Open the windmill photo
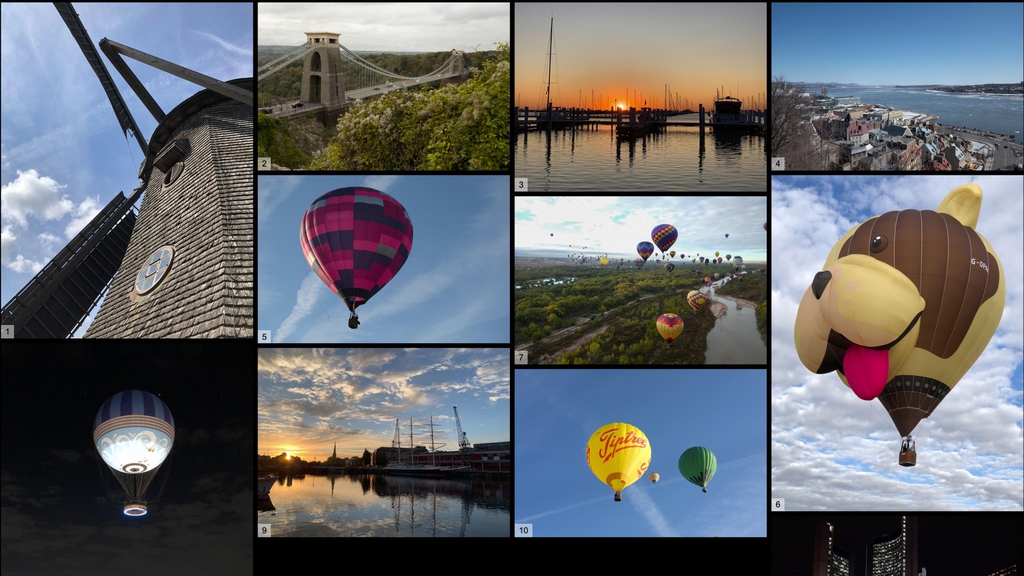Image resolution: width=1024 pixels, height=576 pixels. tap(126, 170)
